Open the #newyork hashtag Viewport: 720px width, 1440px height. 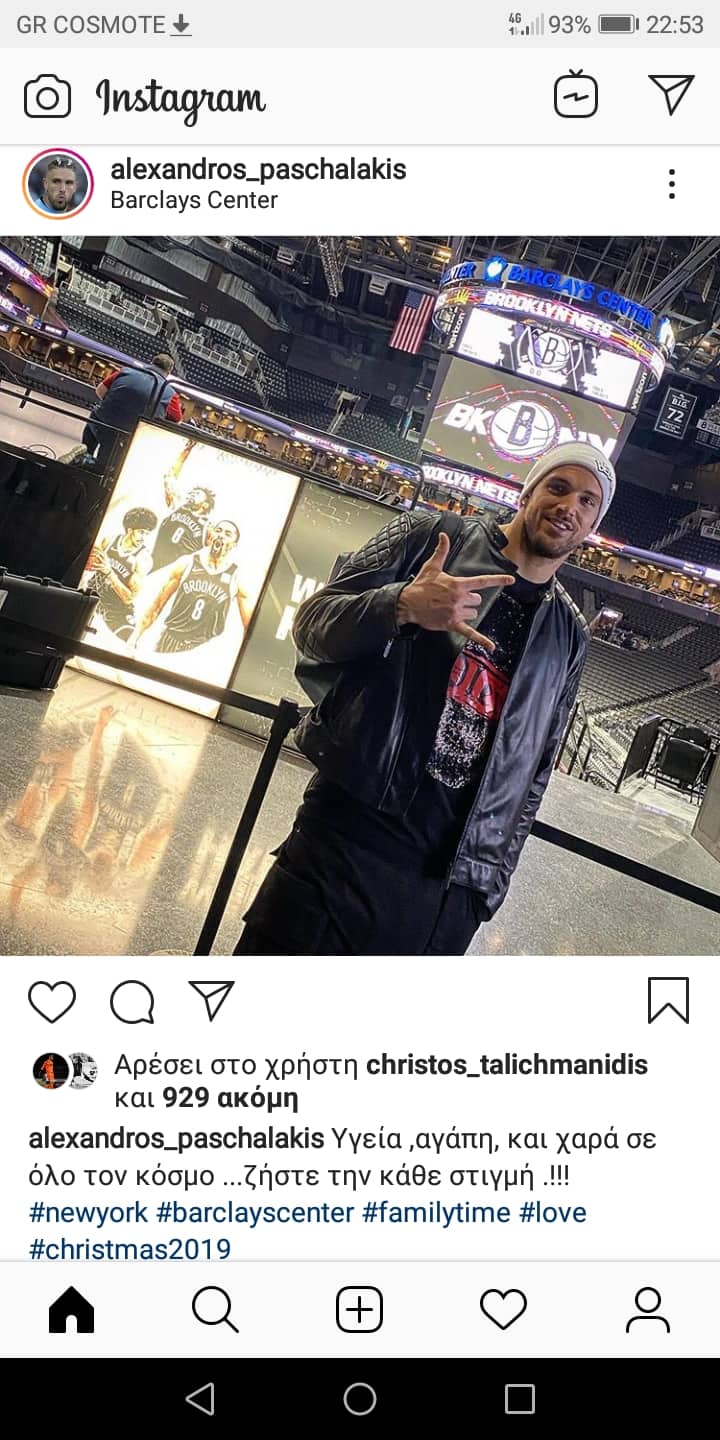89,1213
